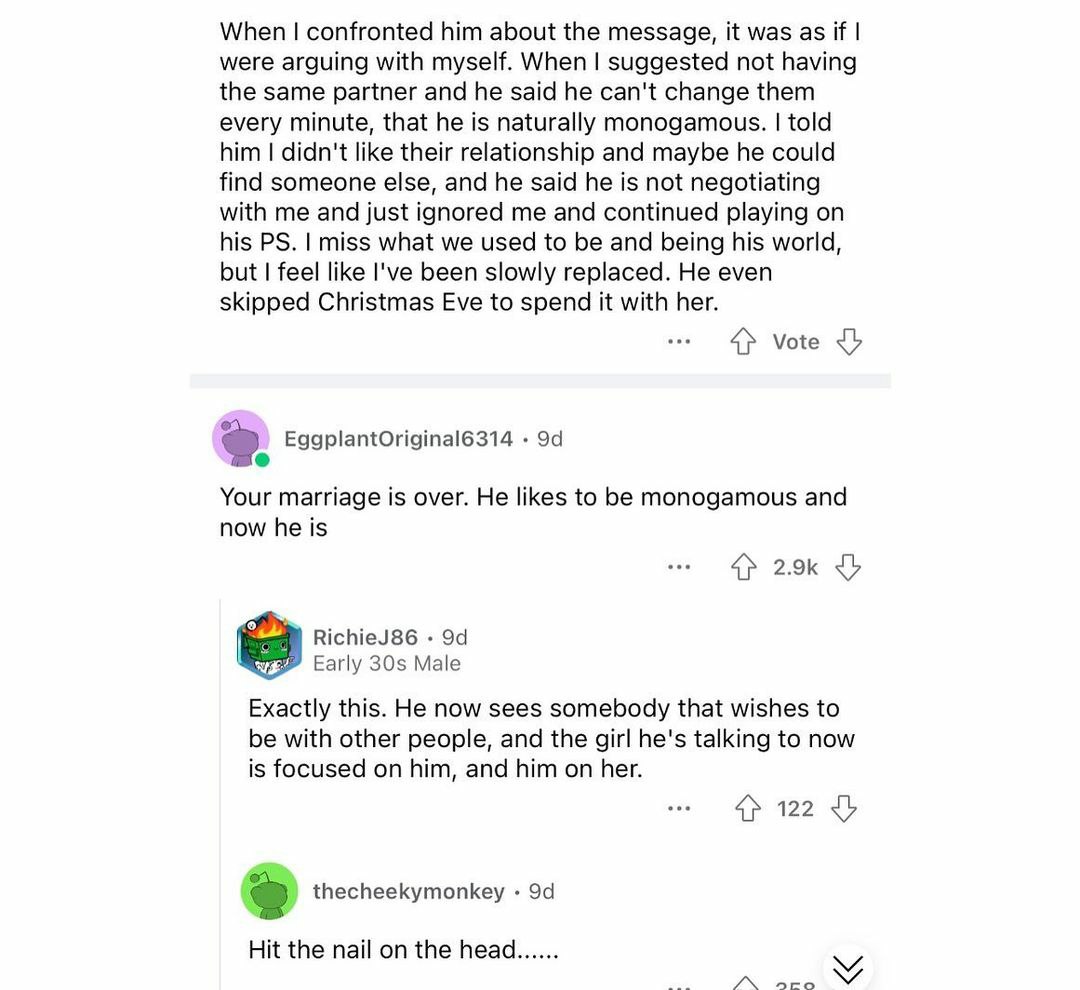Open options for EggplantOriginal6314's comment

679,568
